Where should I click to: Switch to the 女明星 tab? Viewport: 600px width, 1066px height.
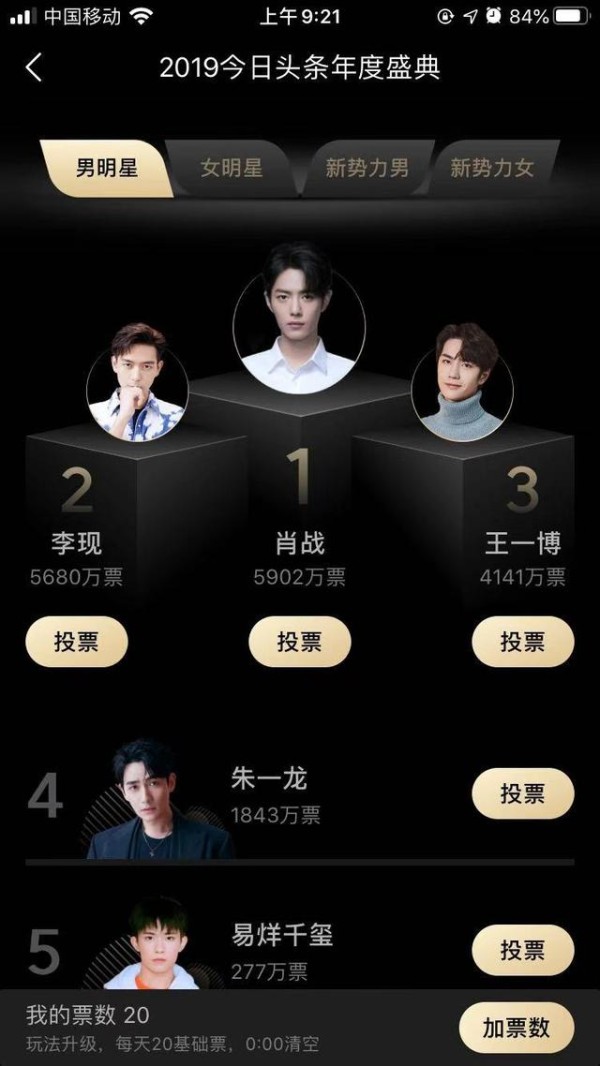click(231, 168)
